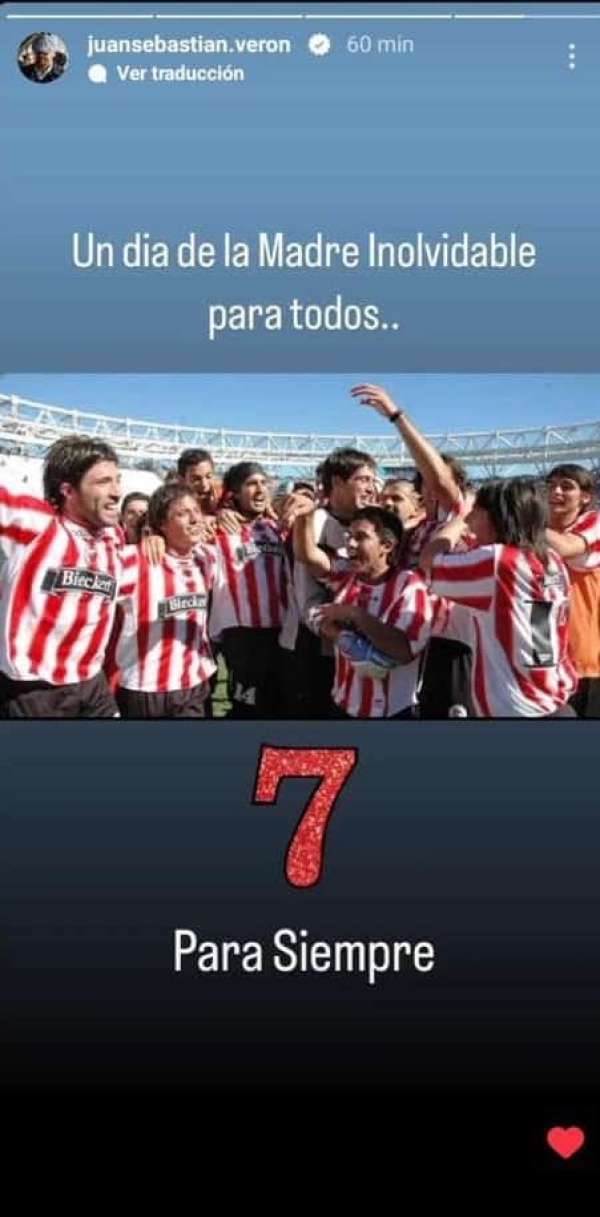Like the story with the heart
600x1217 pixels.
coord(565,1142)
